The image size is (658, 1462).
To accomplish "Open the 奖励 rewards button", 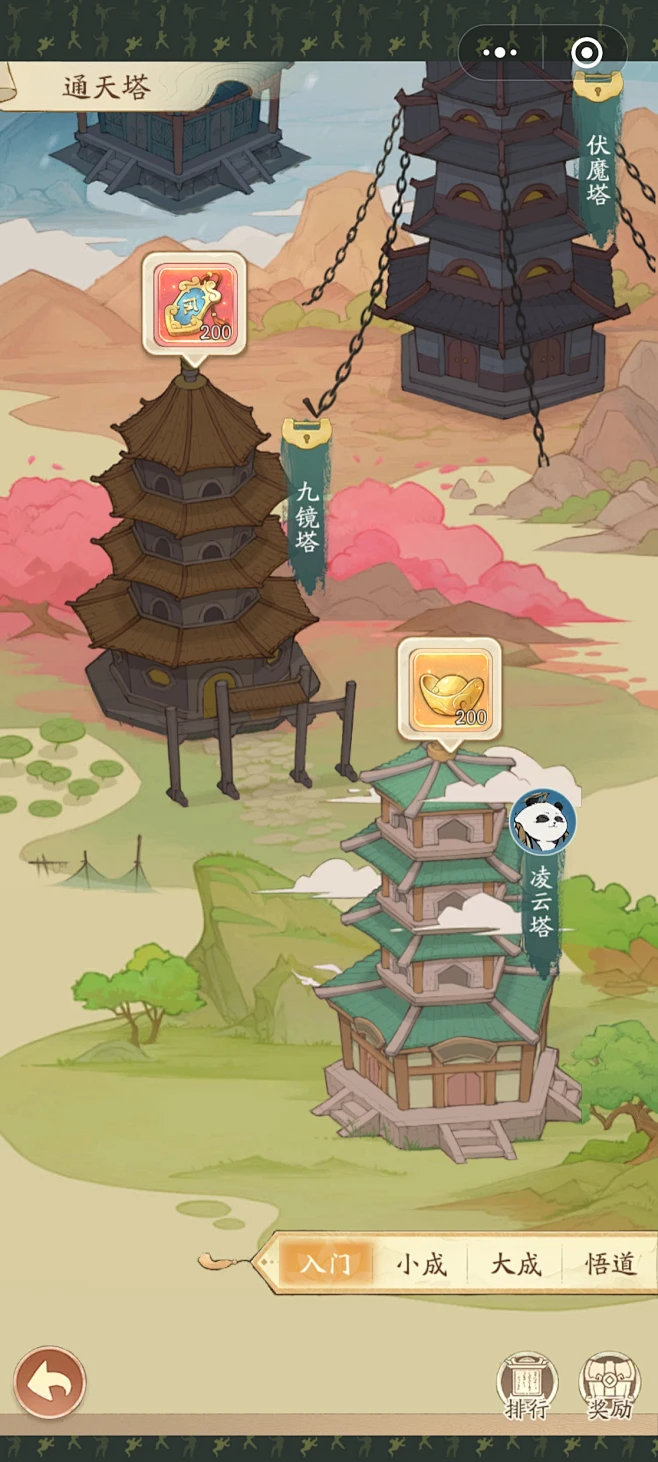I will click(610, 1385).
